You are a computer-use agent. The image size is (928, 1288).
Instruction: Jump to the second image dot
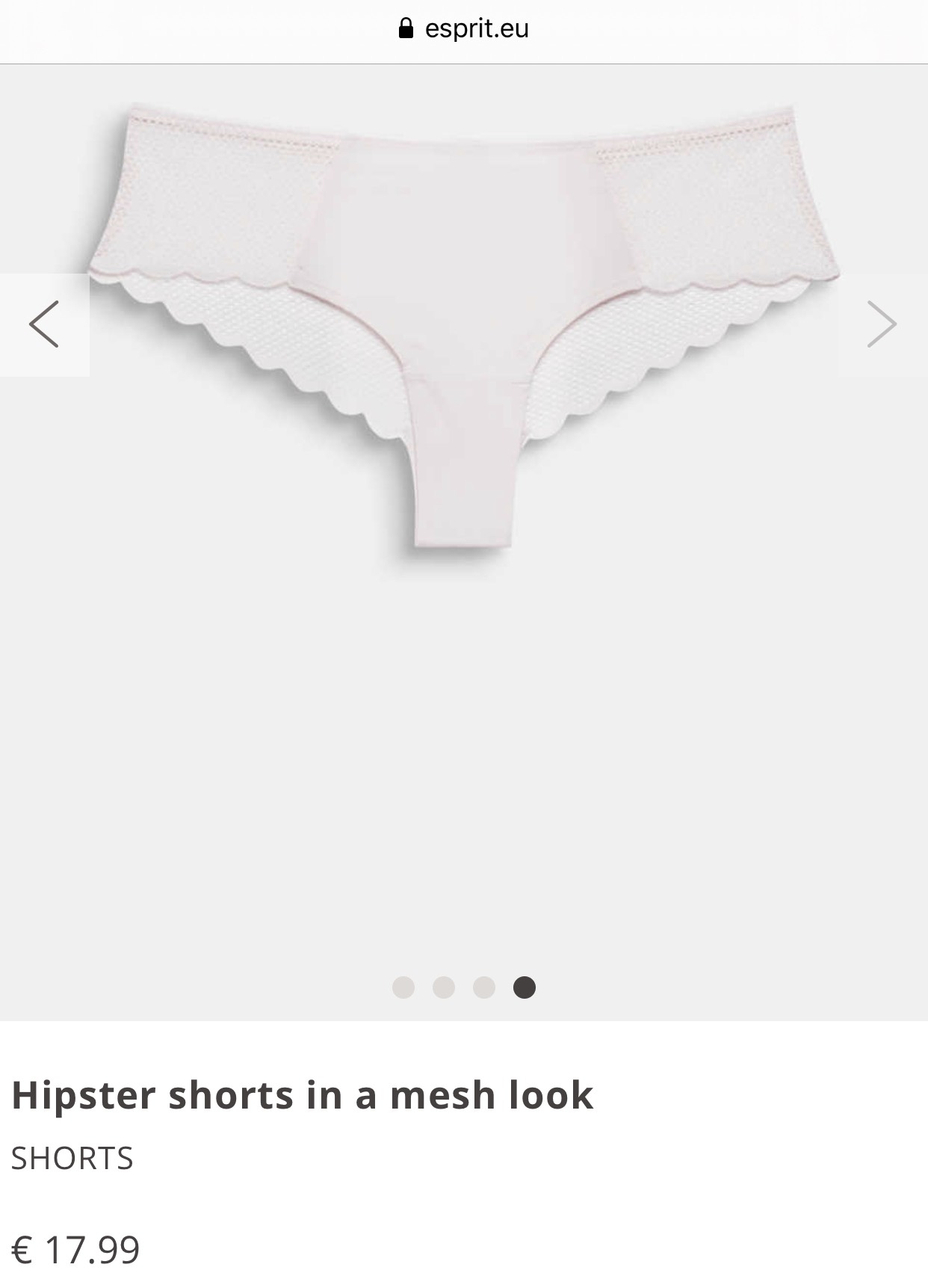[x=444, y=987]
